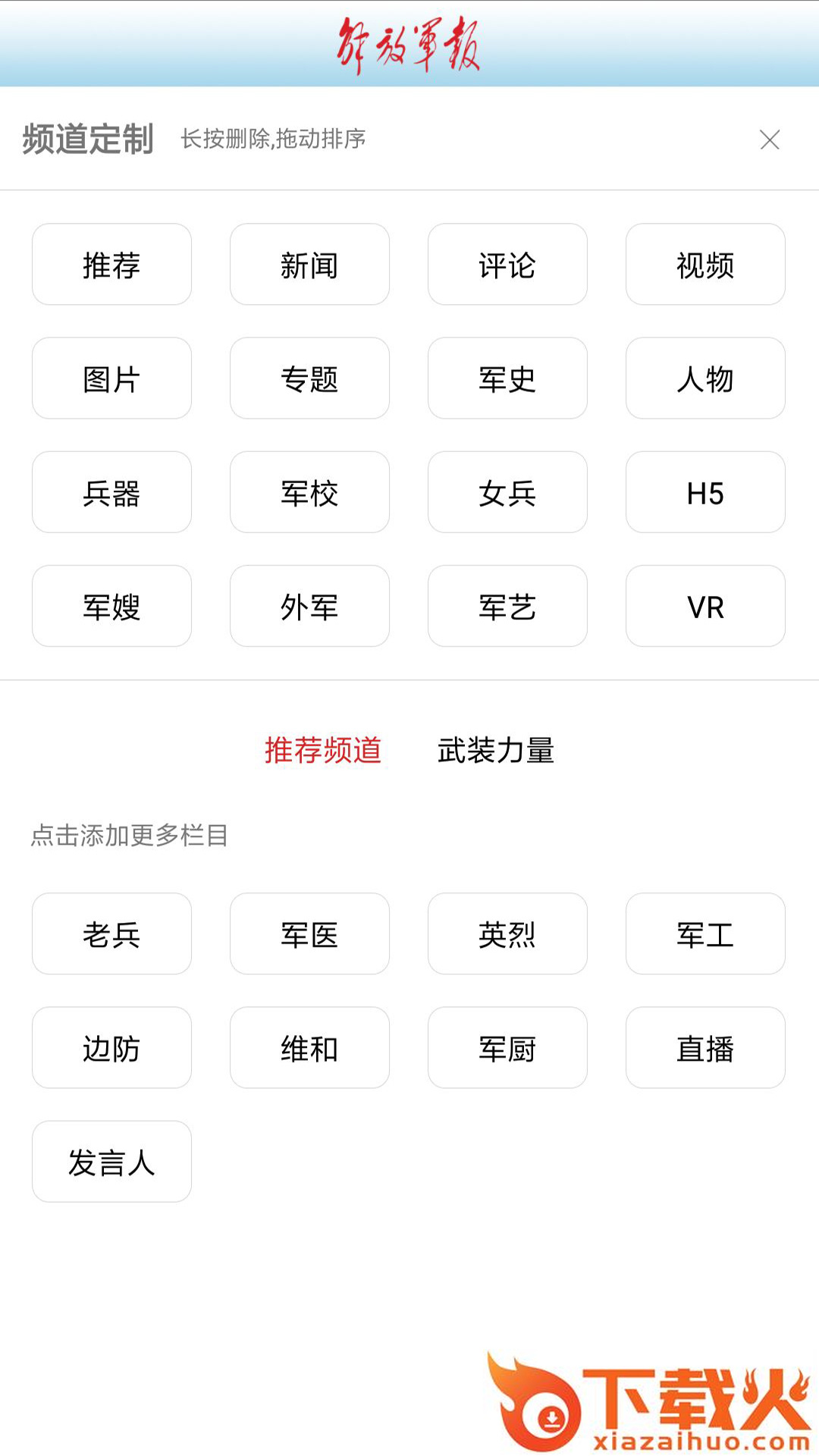Select the 兵器 channel chip

(111, 492)
